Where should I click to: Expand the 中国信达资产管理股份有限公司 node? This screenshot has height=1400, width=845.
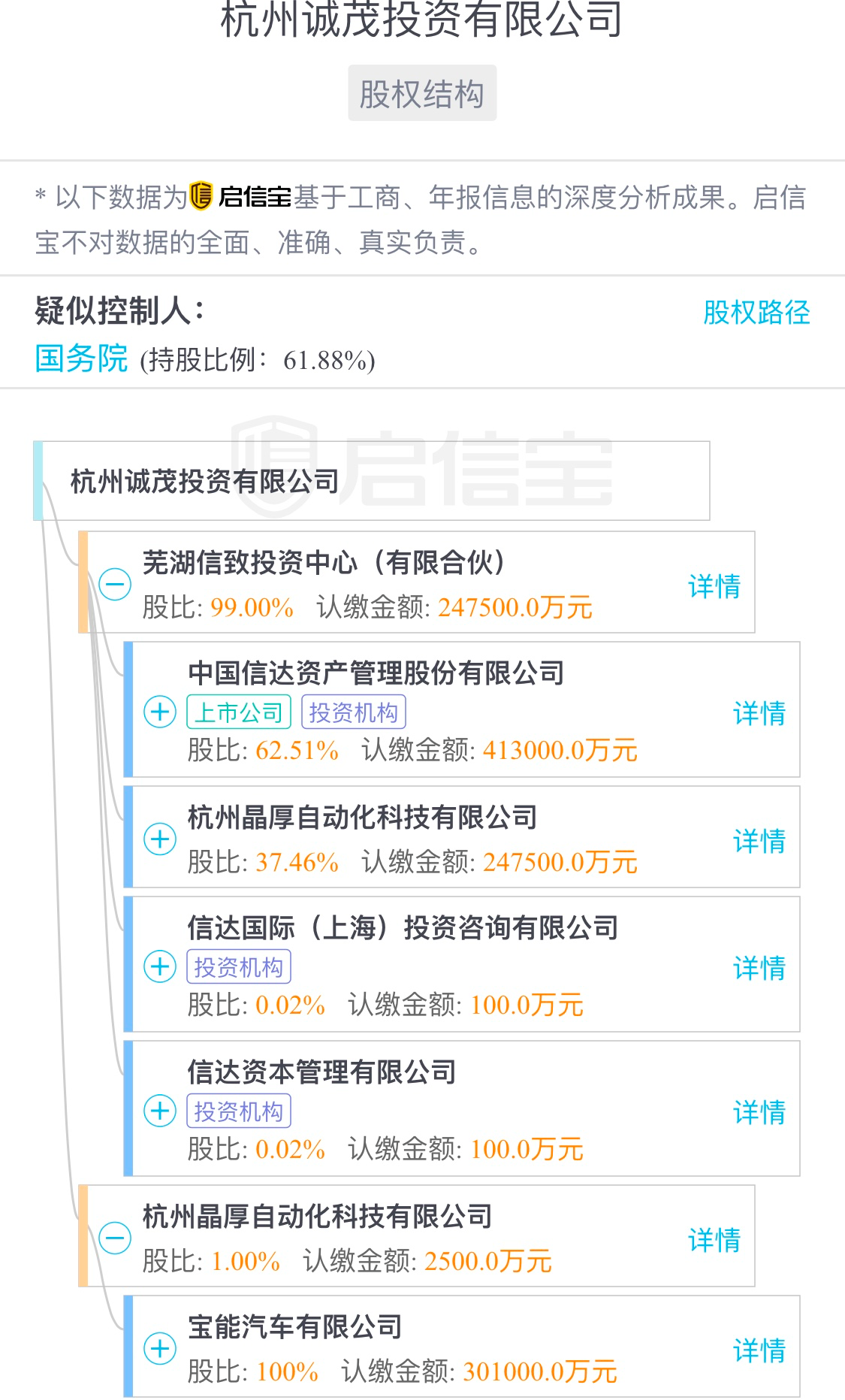tap(160, 711)
